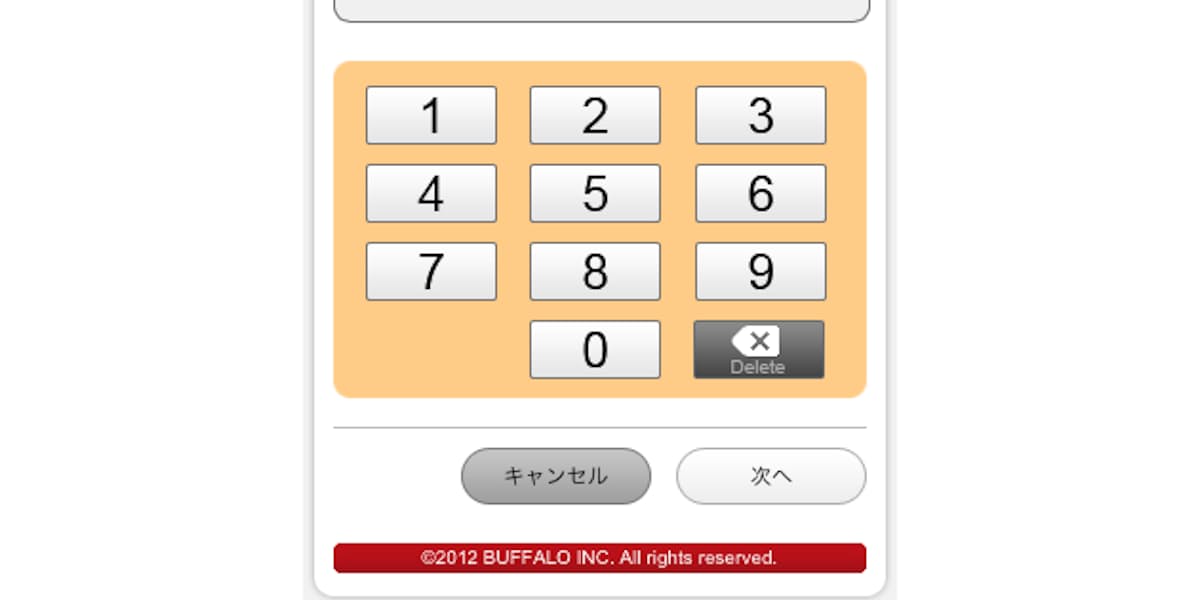Cancel with the キャンセル button
Screen dimensions: 1200x600
[556, 476]
